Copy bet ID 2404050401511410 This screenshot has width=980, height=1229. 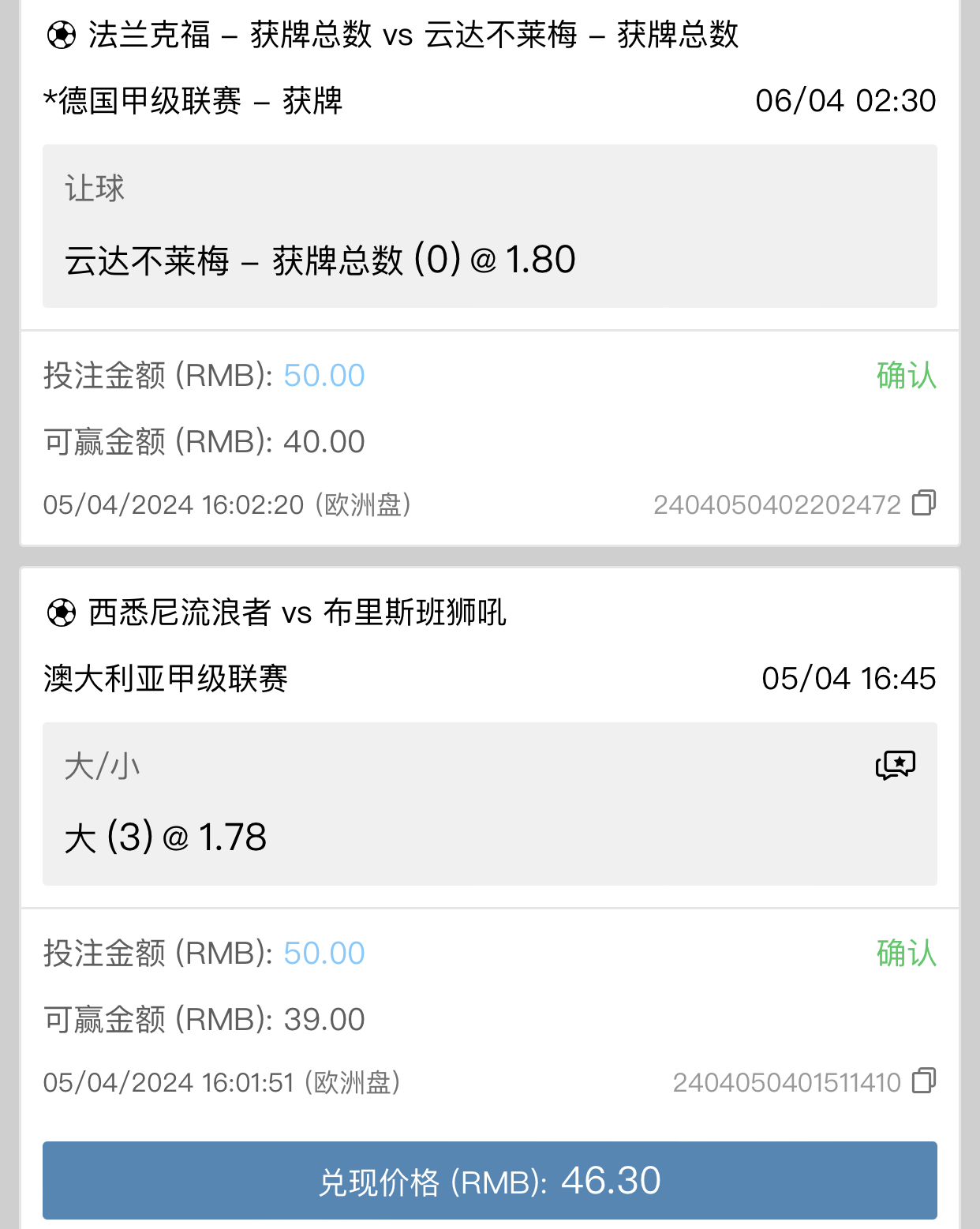click(923, 1081)
